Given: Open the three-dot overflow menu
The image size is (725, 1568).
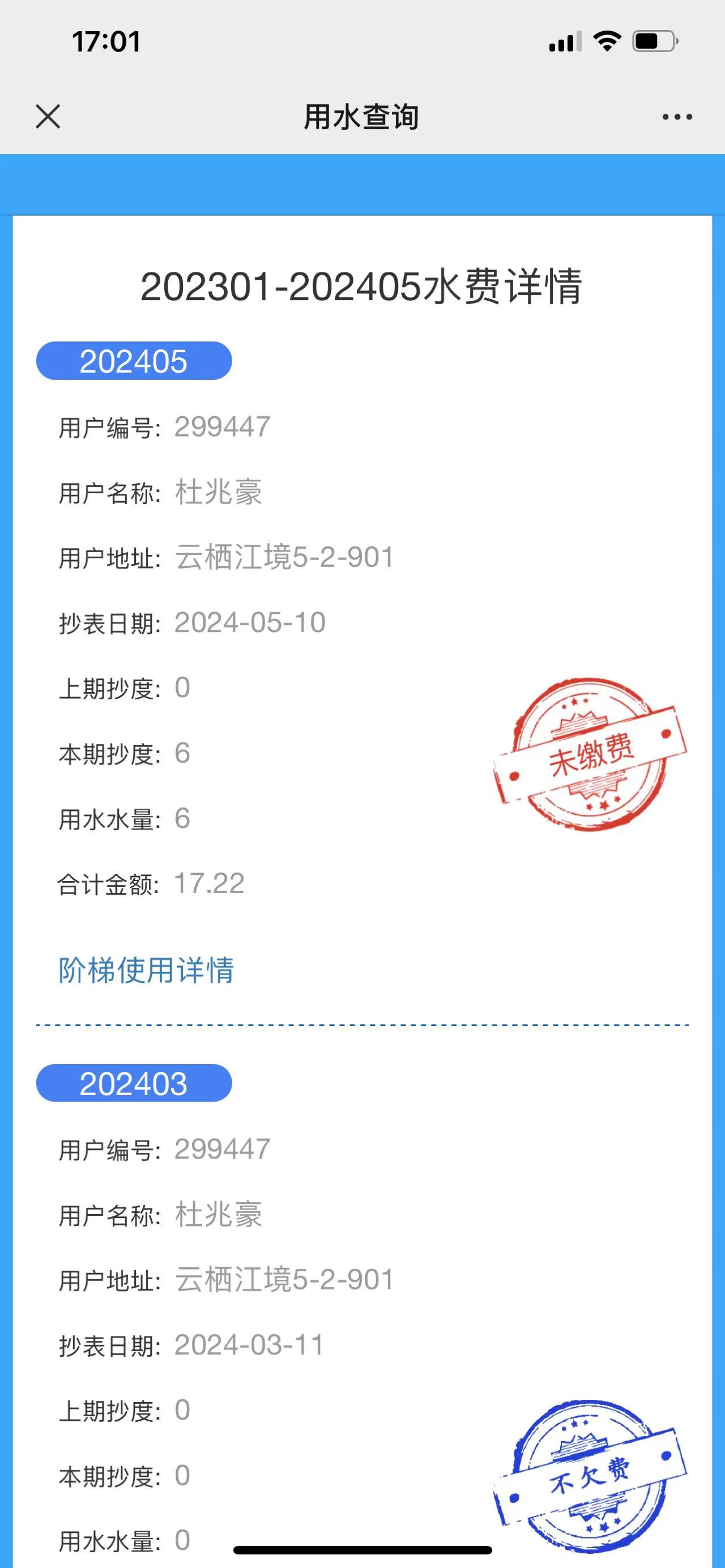Looking at the screenshot, I should [677, 117].
